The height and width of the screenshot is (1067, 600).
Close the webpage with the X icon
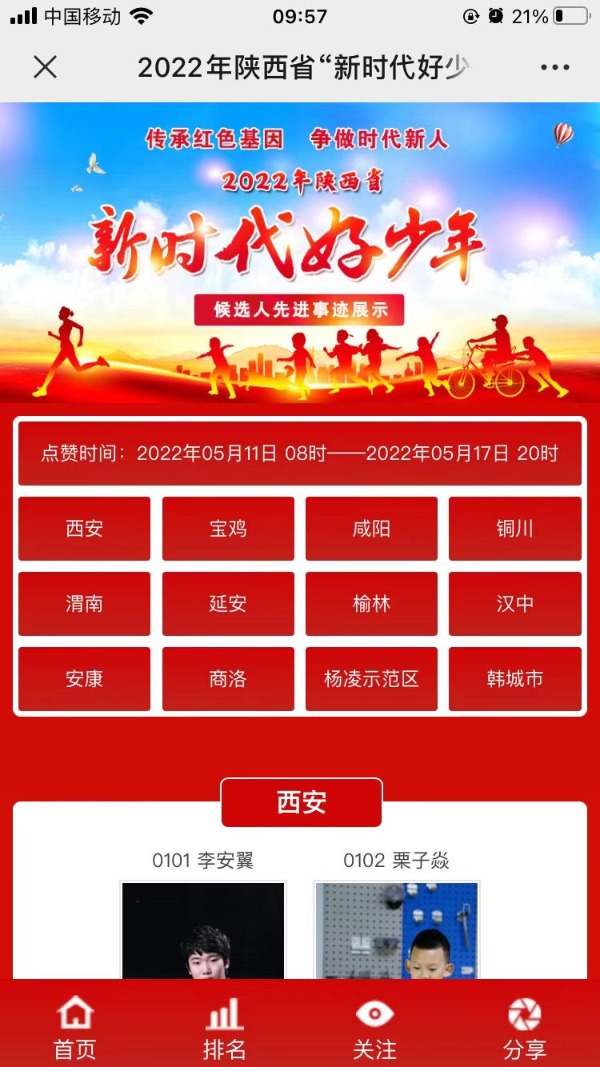point(45,67)
